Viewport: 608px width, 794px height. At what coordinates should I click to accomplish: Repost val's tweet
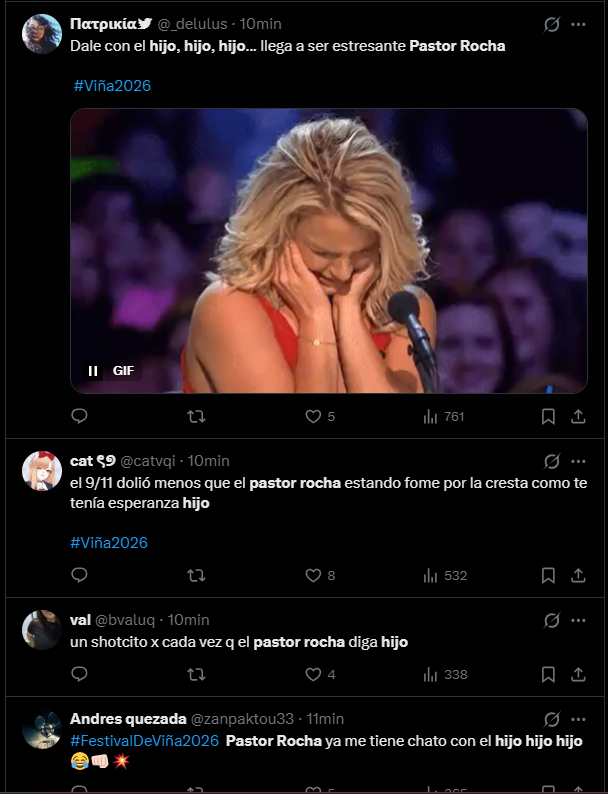tap(197, 674)
